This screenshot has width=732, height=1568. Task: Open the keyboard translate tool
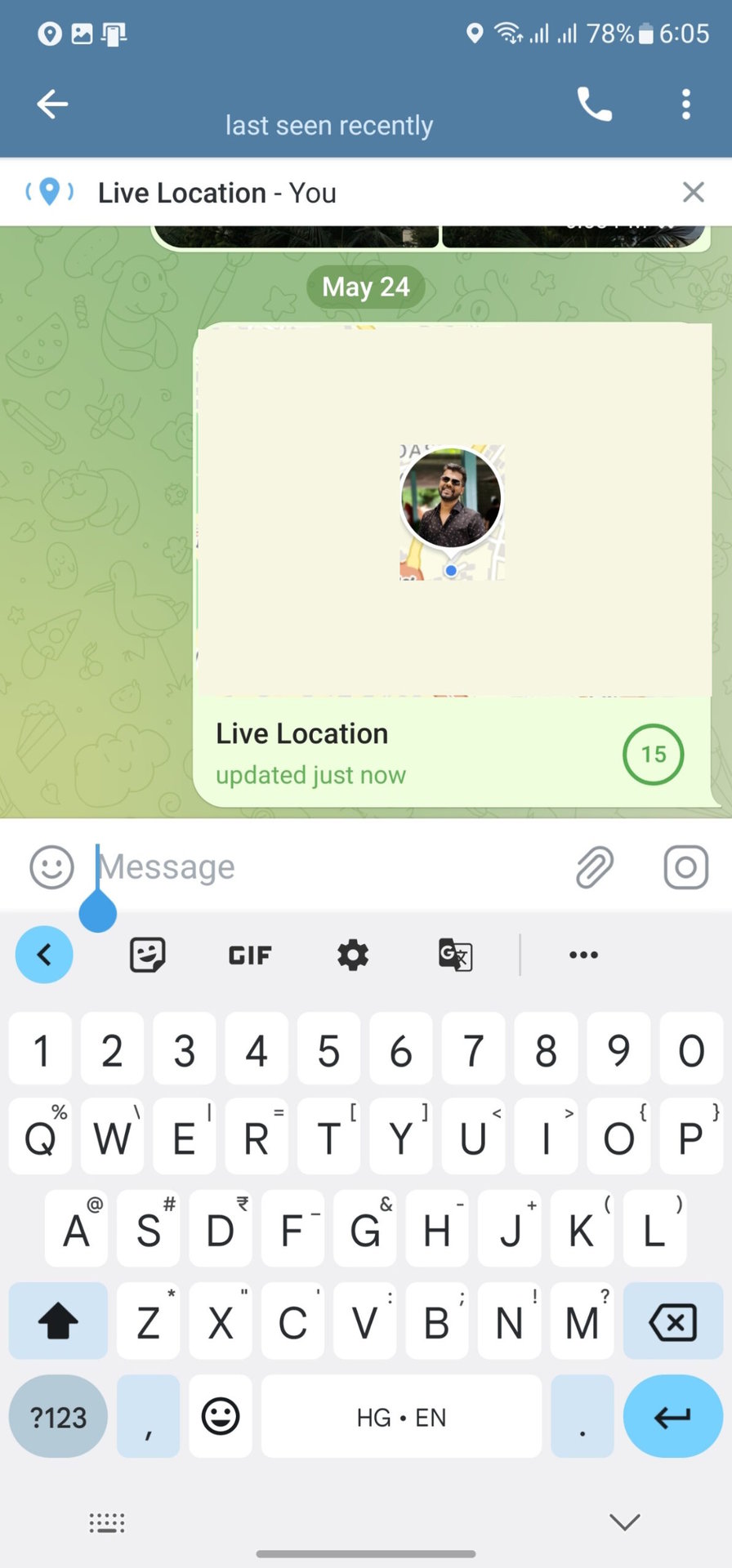[455, 955]
